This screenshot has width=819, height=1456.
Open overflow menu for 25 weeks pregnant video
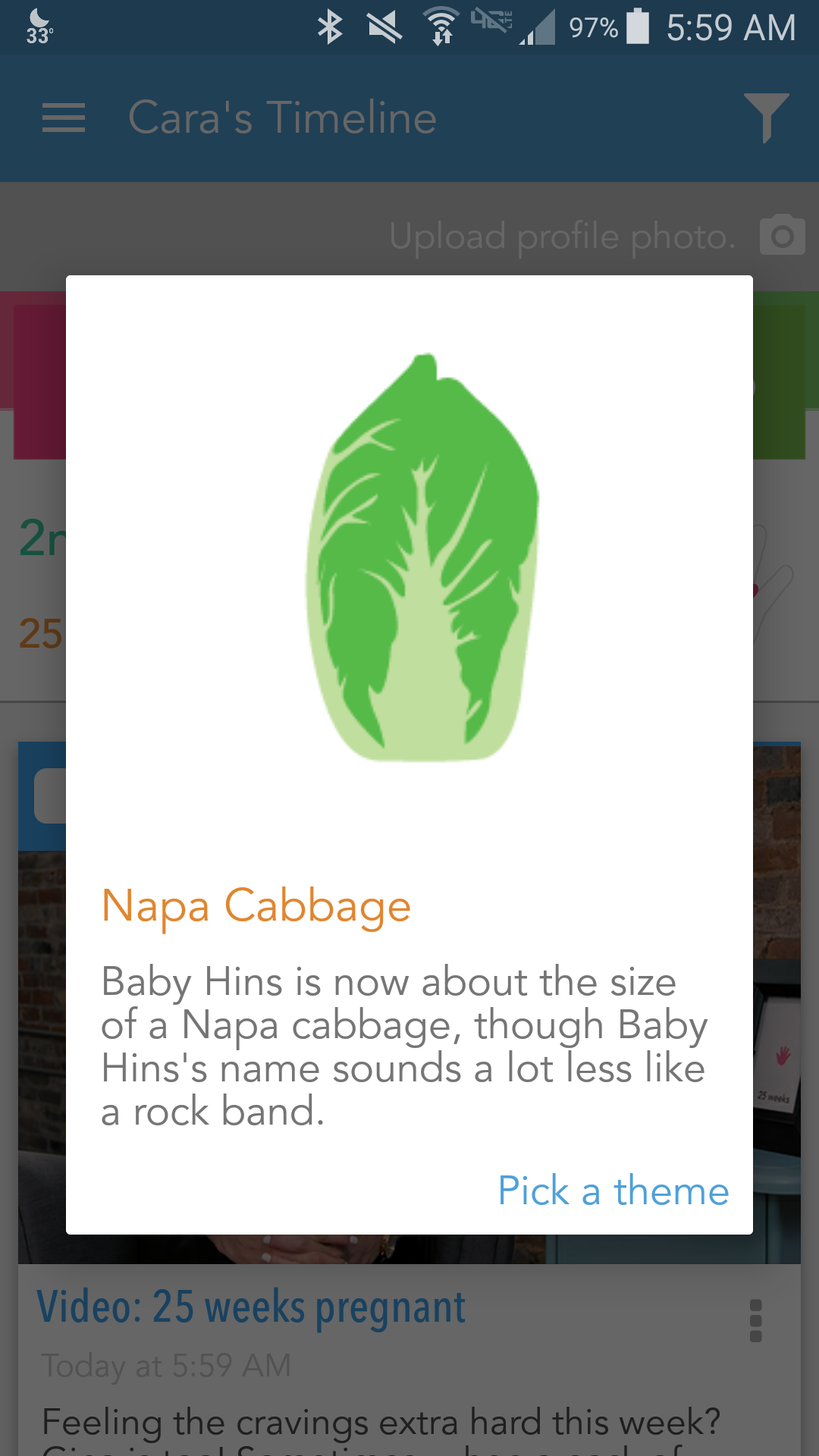pos(755,1320)
